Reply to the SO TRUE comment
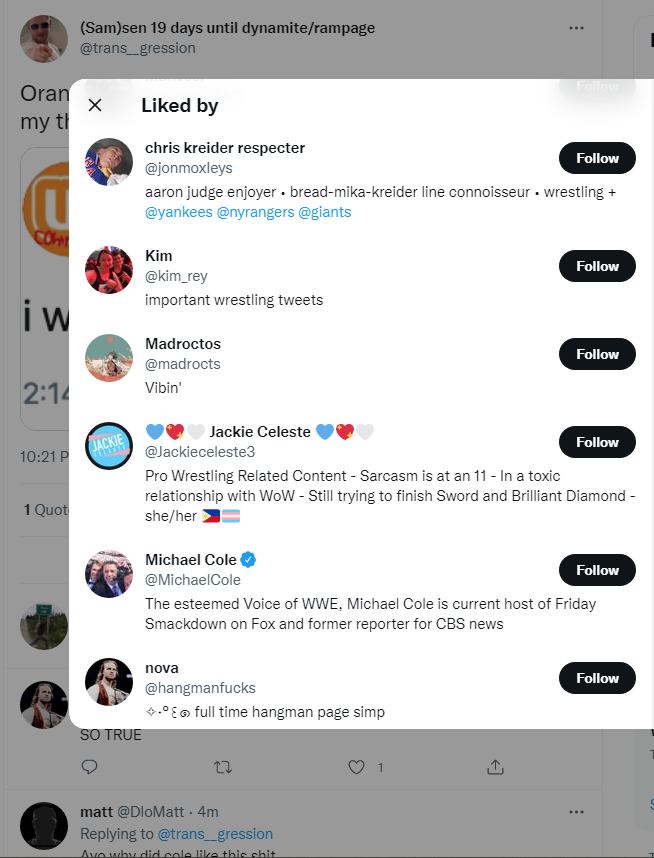Image resolution: width=654 pixels, height=858 pixels. point(90,767)
